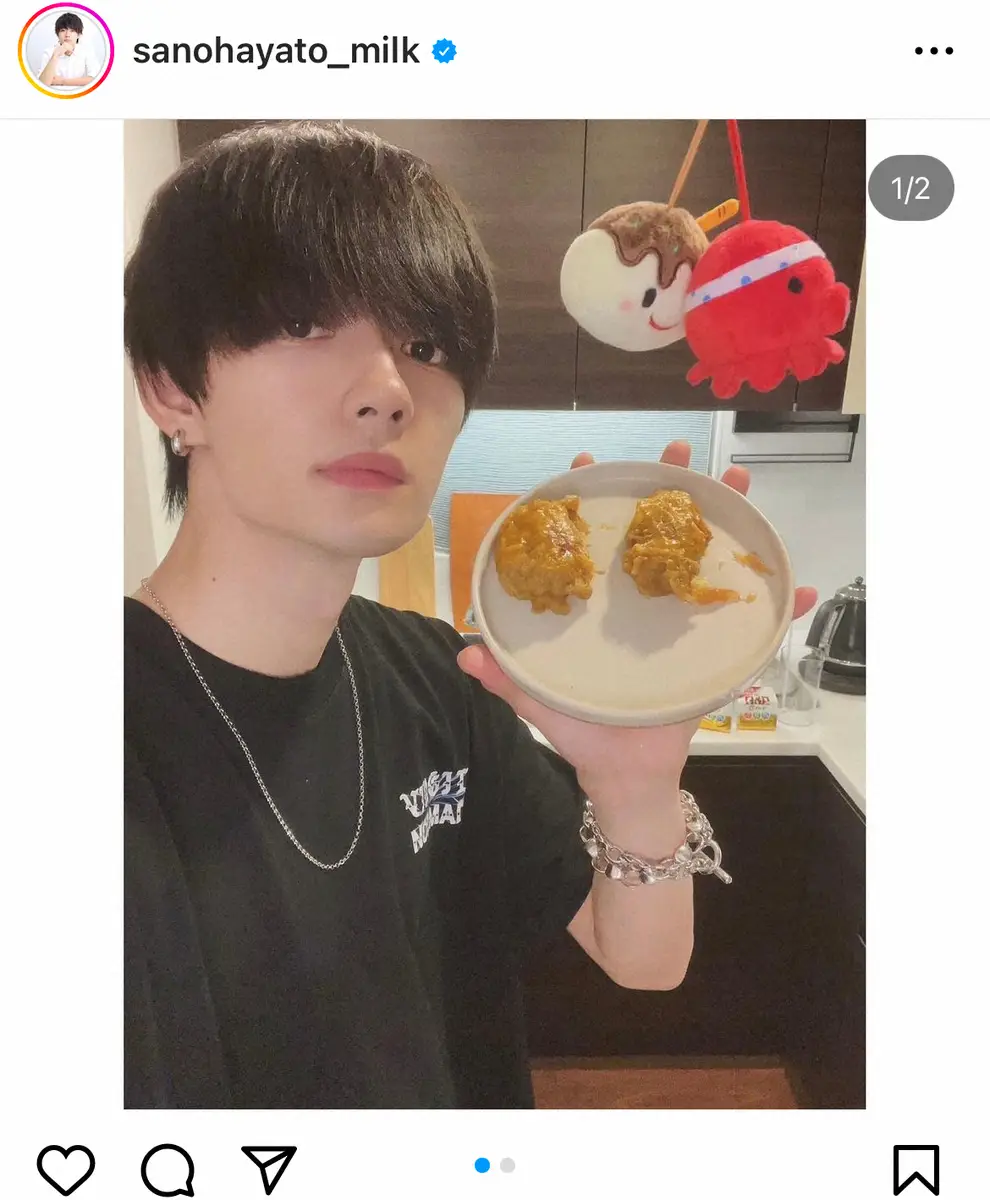Screen dimensions: 990x1200
Task: Save the post with the bookmark icon
Action: [916, 1169]
